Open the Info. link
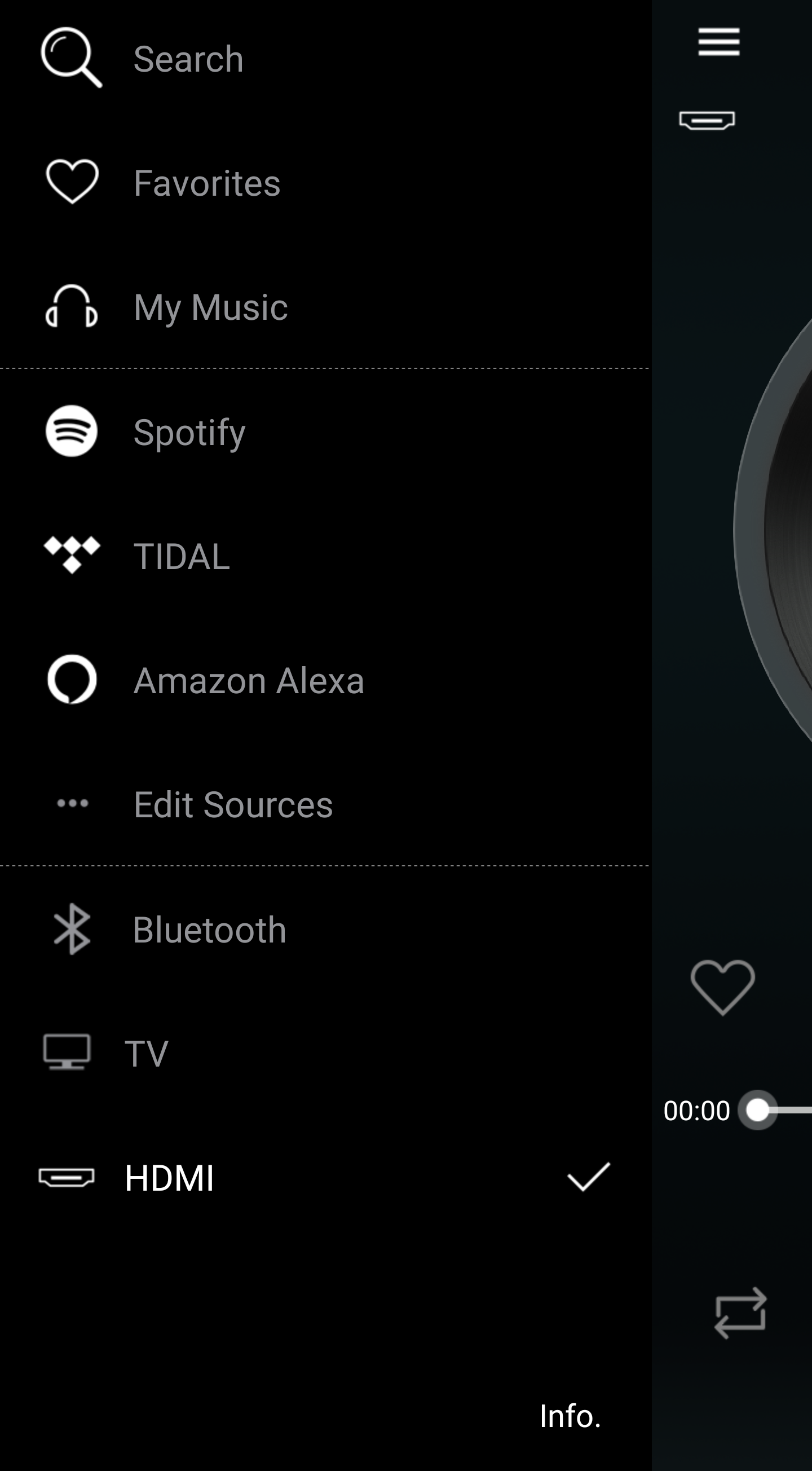This screenshot has height=1471, width=812. pos(570,1416)
